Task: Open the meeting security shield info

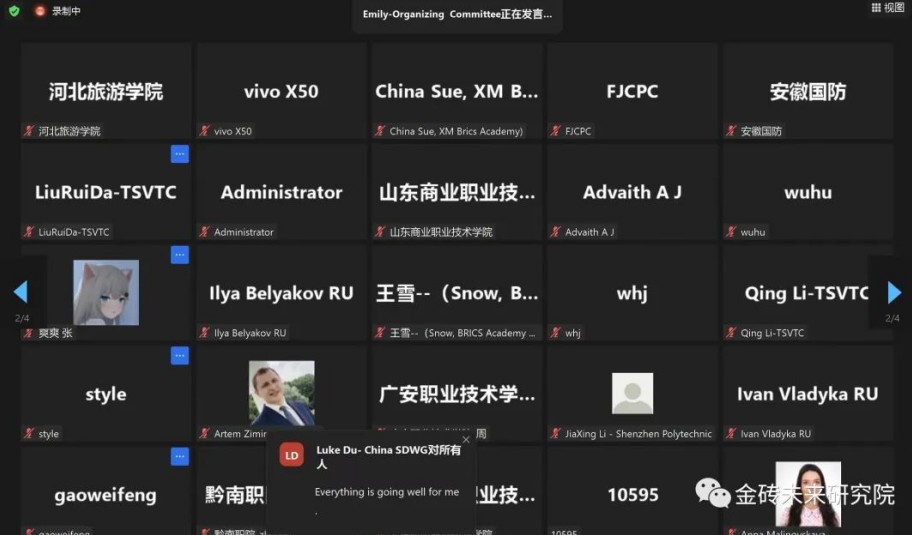Action: tap(14, 10)
